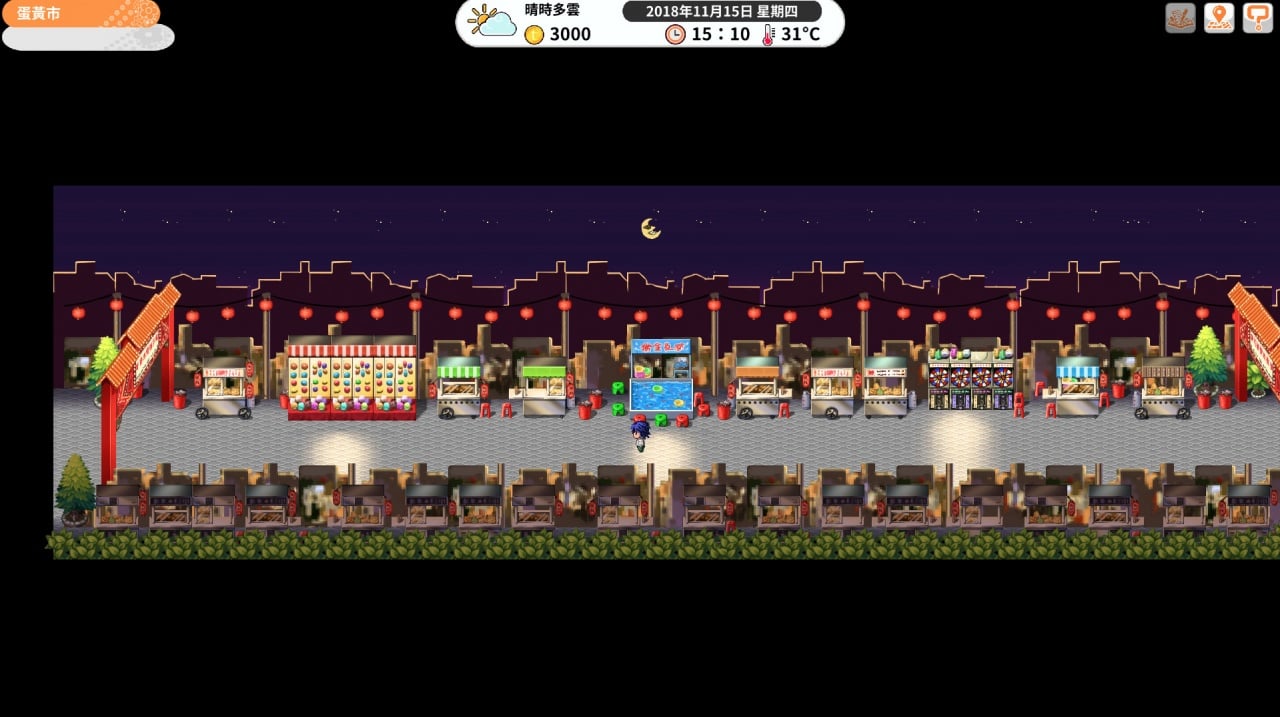Open the map location pin
This screenshot has width=1280, height=717.
pos(1219,18)
